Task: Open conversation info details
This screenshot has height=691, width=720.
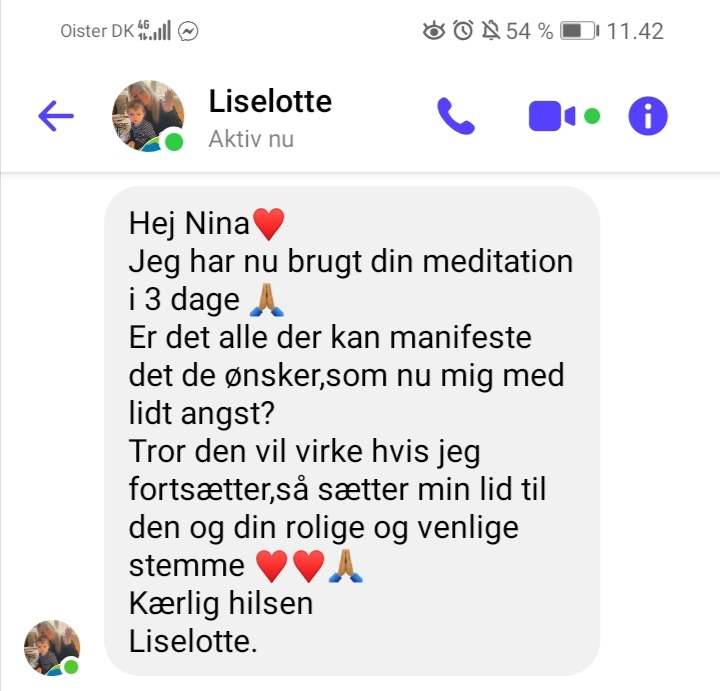Action: (647, 117)
